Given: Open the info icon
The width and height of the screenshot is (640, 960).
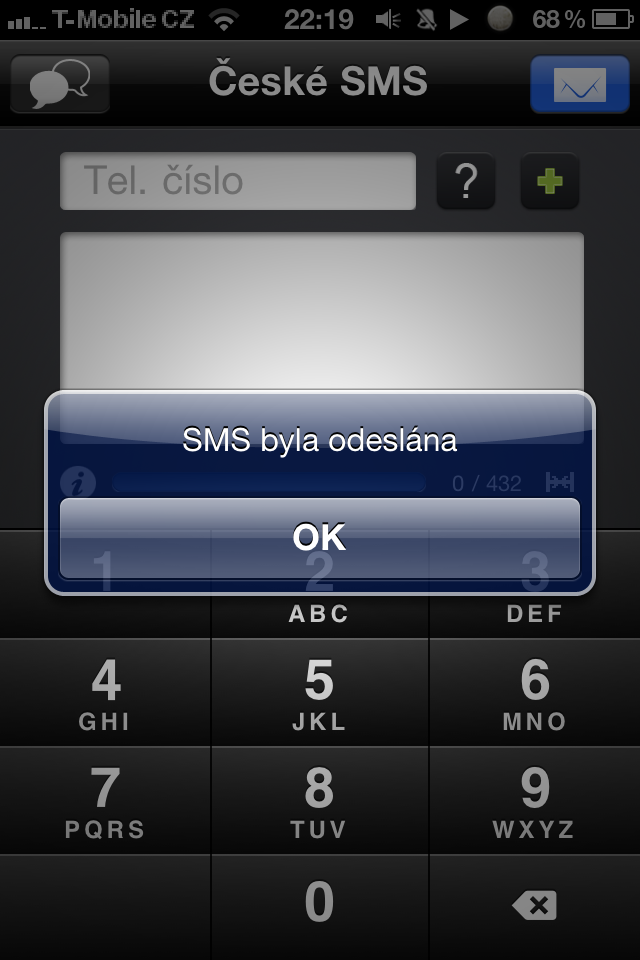Looking at the screenshot, I should coord(78,483).
